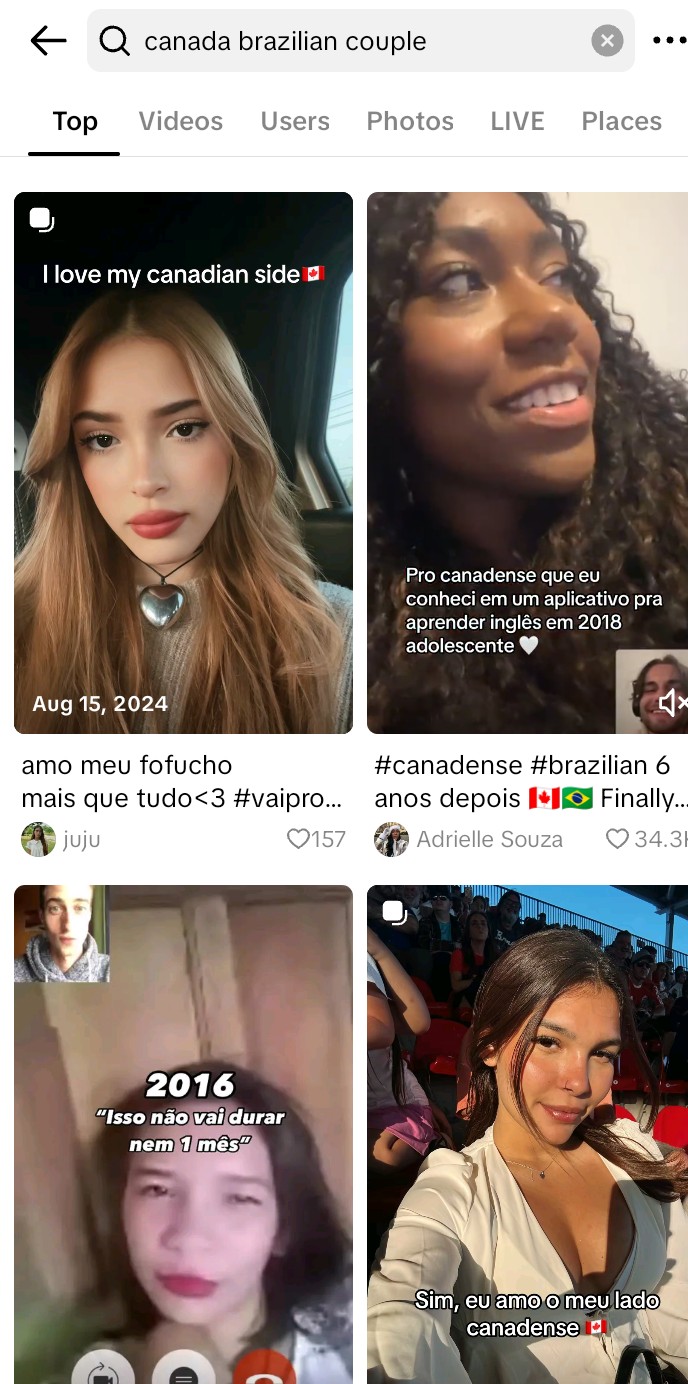Image resolution: width=688 pixels, height=1384 pixels.
Task: Switch to the Users tab
Action: (x=295, y=121)
